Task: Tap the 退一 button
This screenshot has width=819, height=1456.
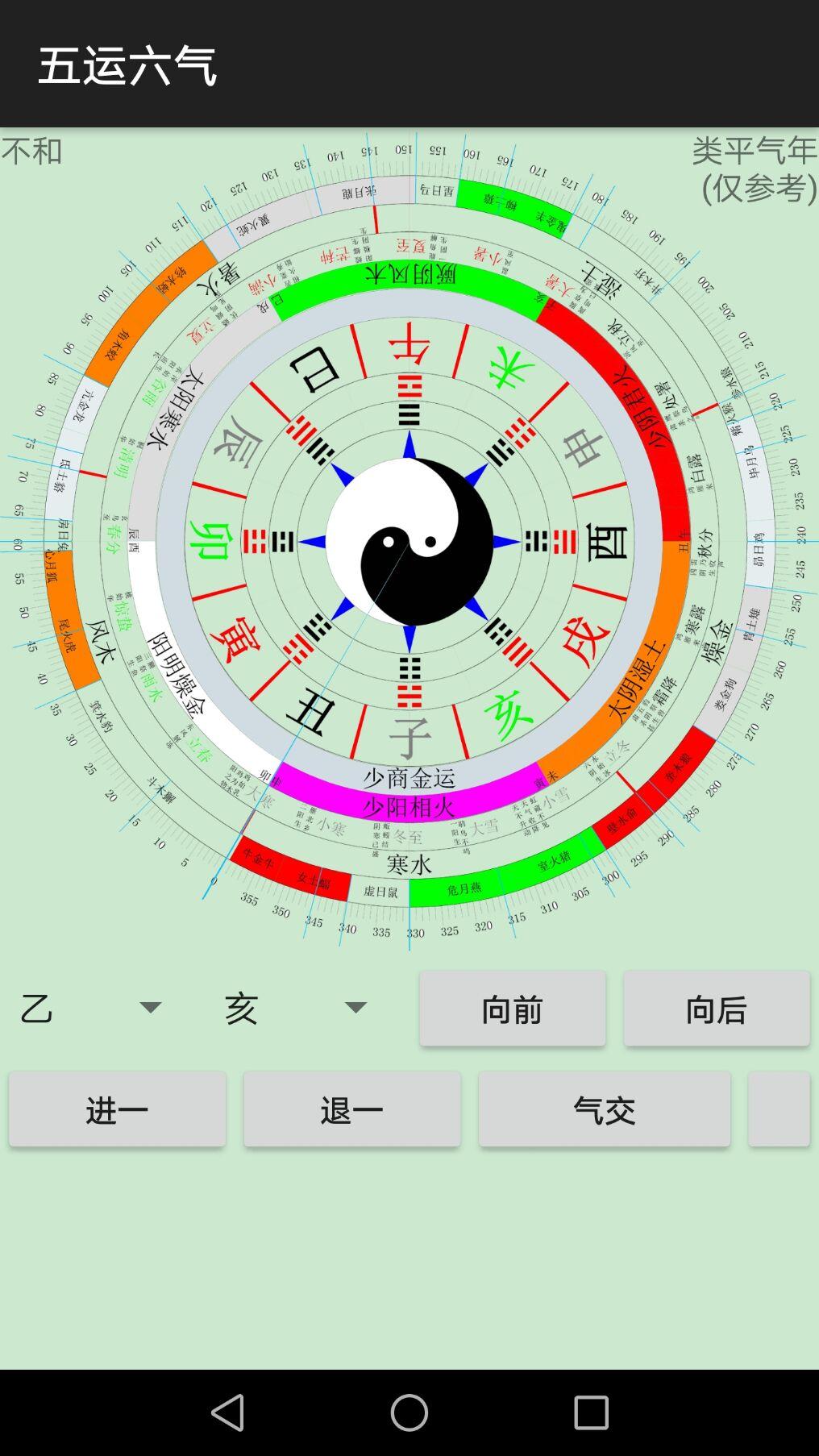Action: click(x=351, y=1109)
